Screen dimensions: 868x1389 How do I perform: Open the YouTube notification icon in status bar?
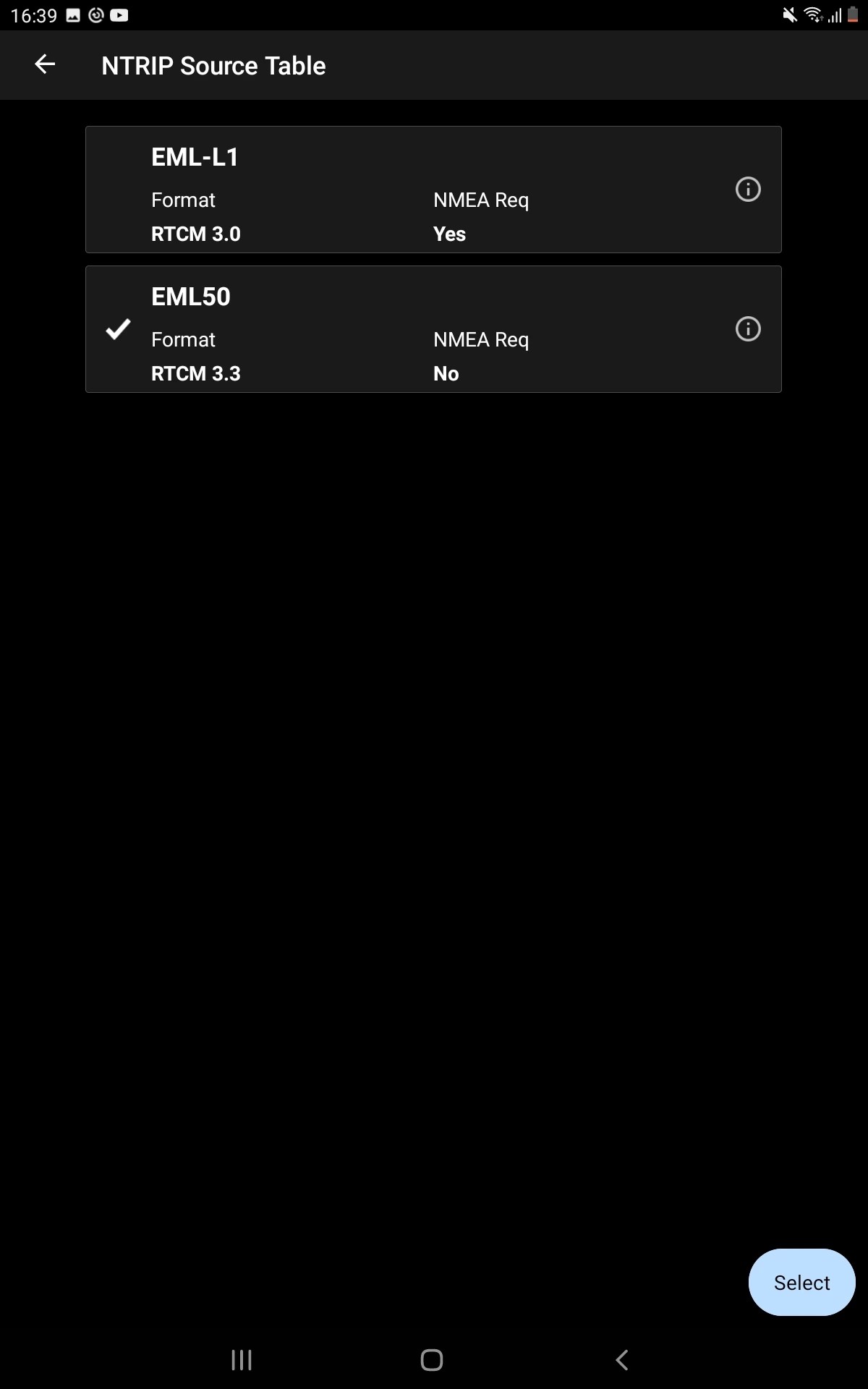pos(118,14)
